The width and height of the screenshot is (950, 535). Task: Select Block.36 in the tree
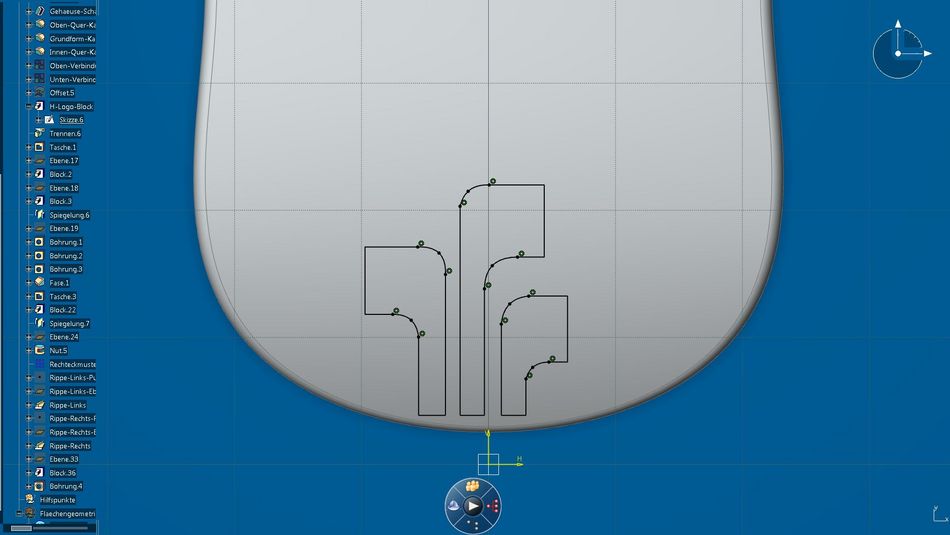click(x=63, y=473)
